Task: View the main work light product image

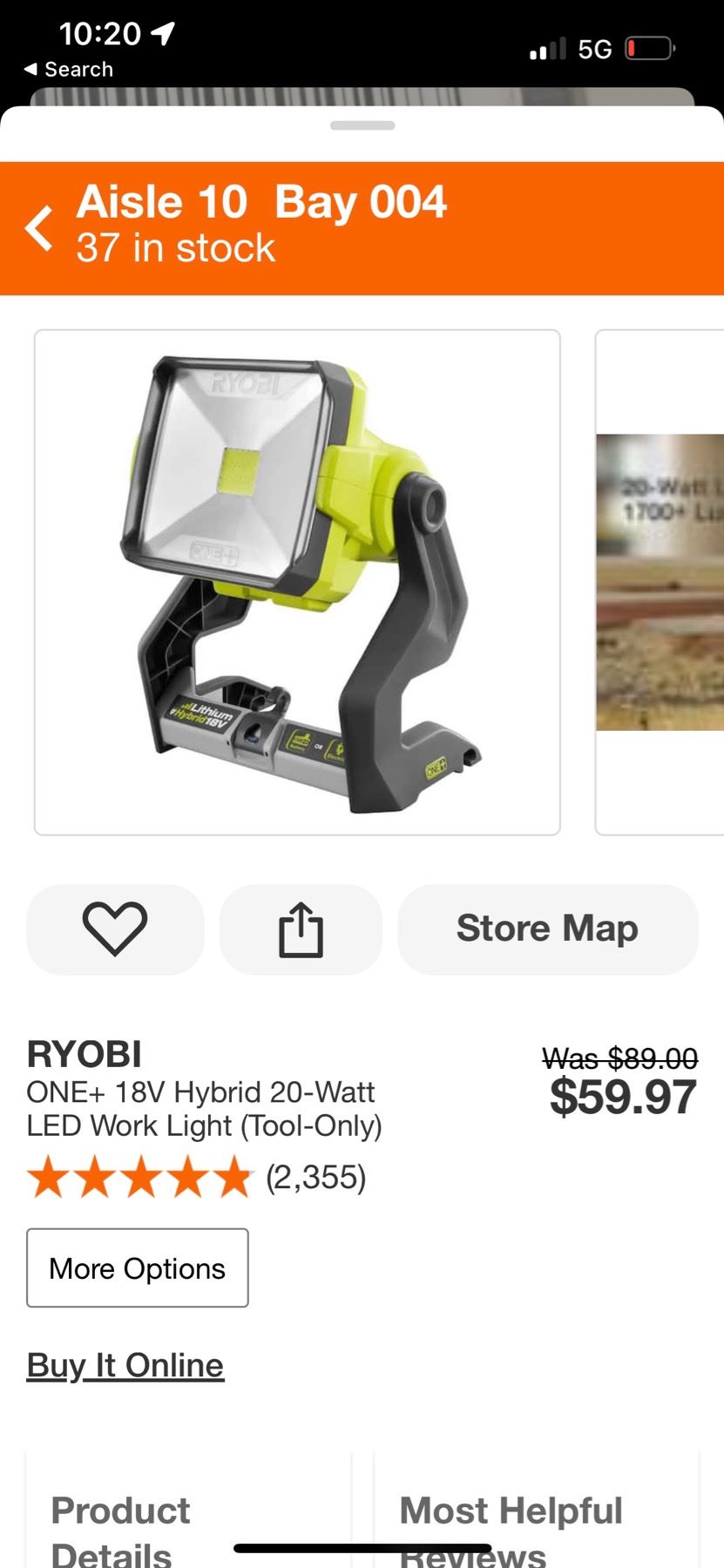Action: coord(297,582)
